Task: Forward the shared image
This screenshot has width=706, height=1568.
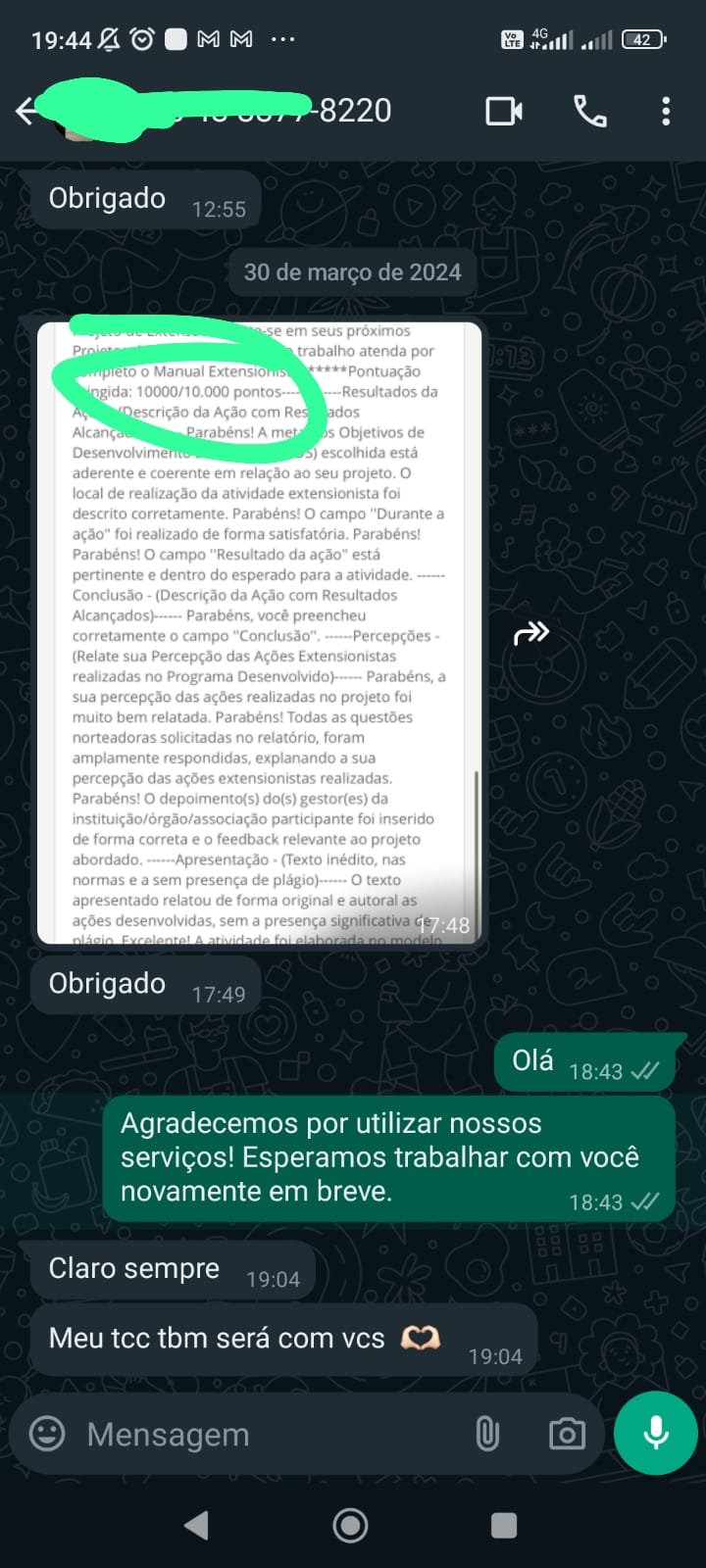Action: click(x=530, y=633)
